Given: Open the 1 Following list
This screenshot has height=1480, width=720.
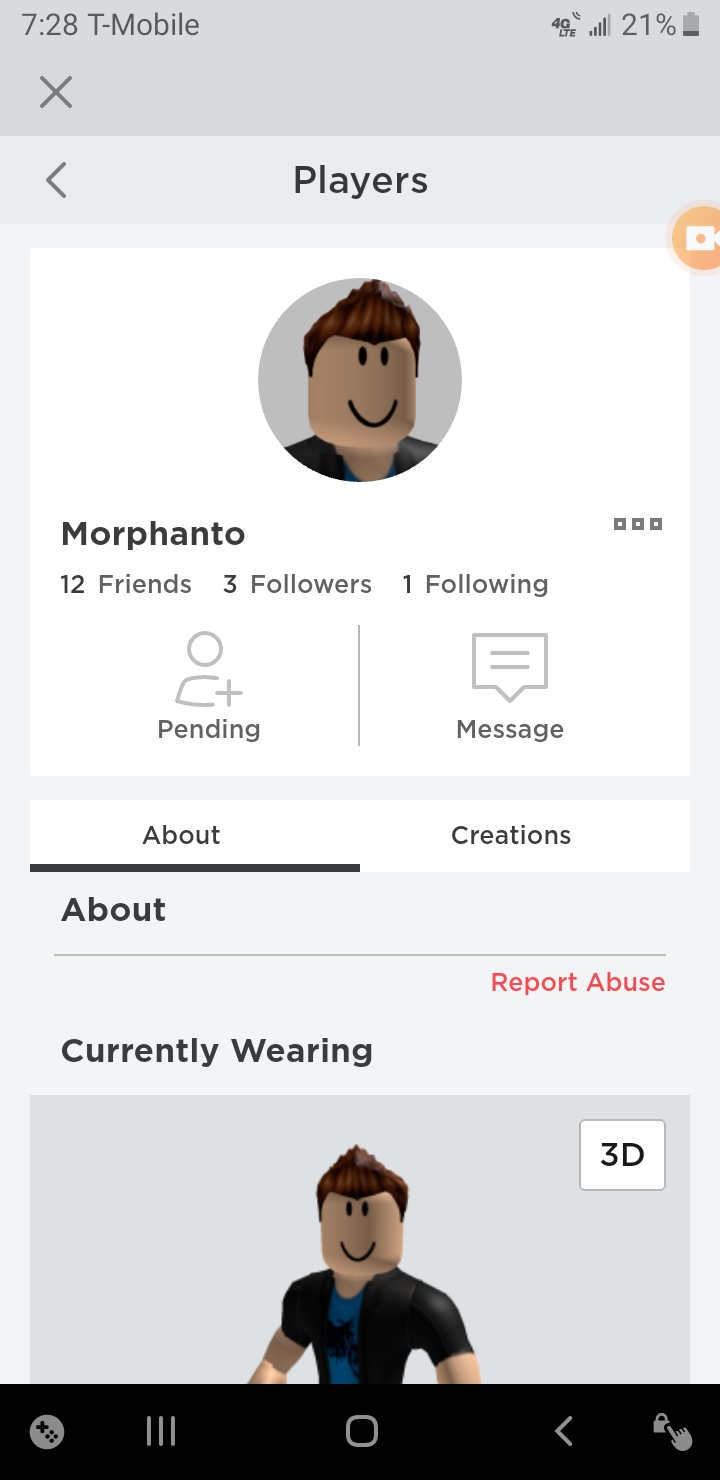Looking at the screenshot, I should coord(475,584).
